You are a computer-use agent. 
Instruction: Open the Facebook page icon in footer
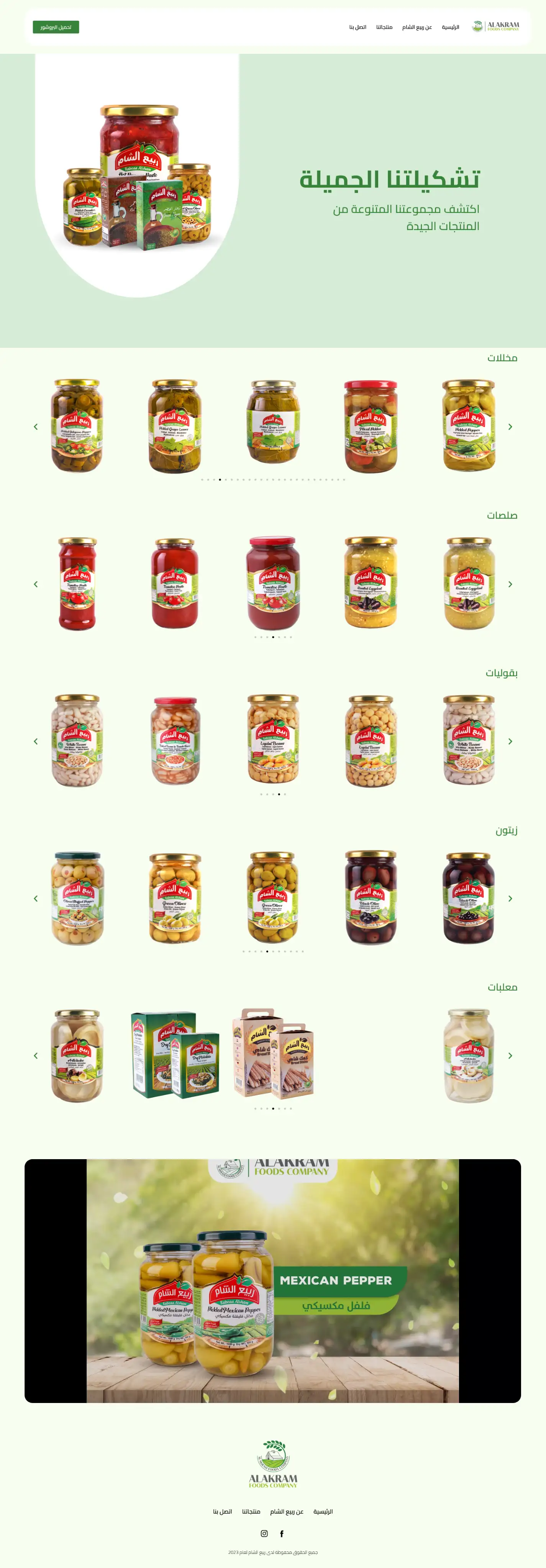click(x=282, y=1533)
